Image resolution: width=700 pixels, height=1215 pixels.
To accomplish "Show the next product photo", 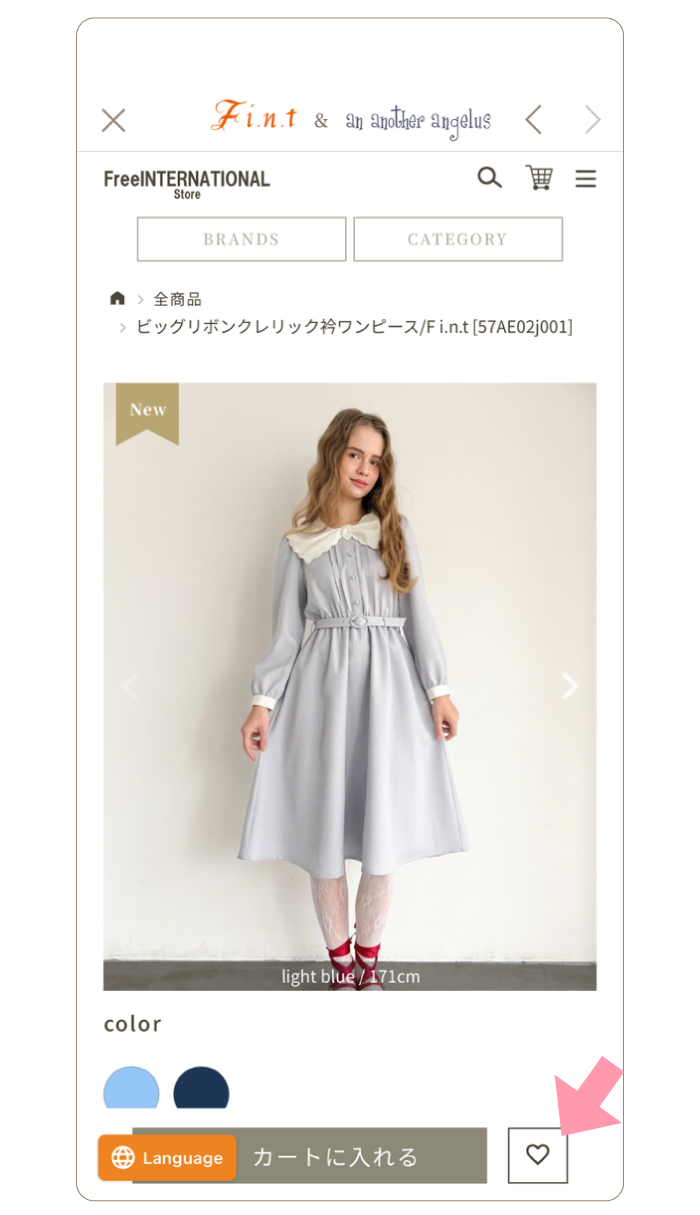I will tap(570, 686).
